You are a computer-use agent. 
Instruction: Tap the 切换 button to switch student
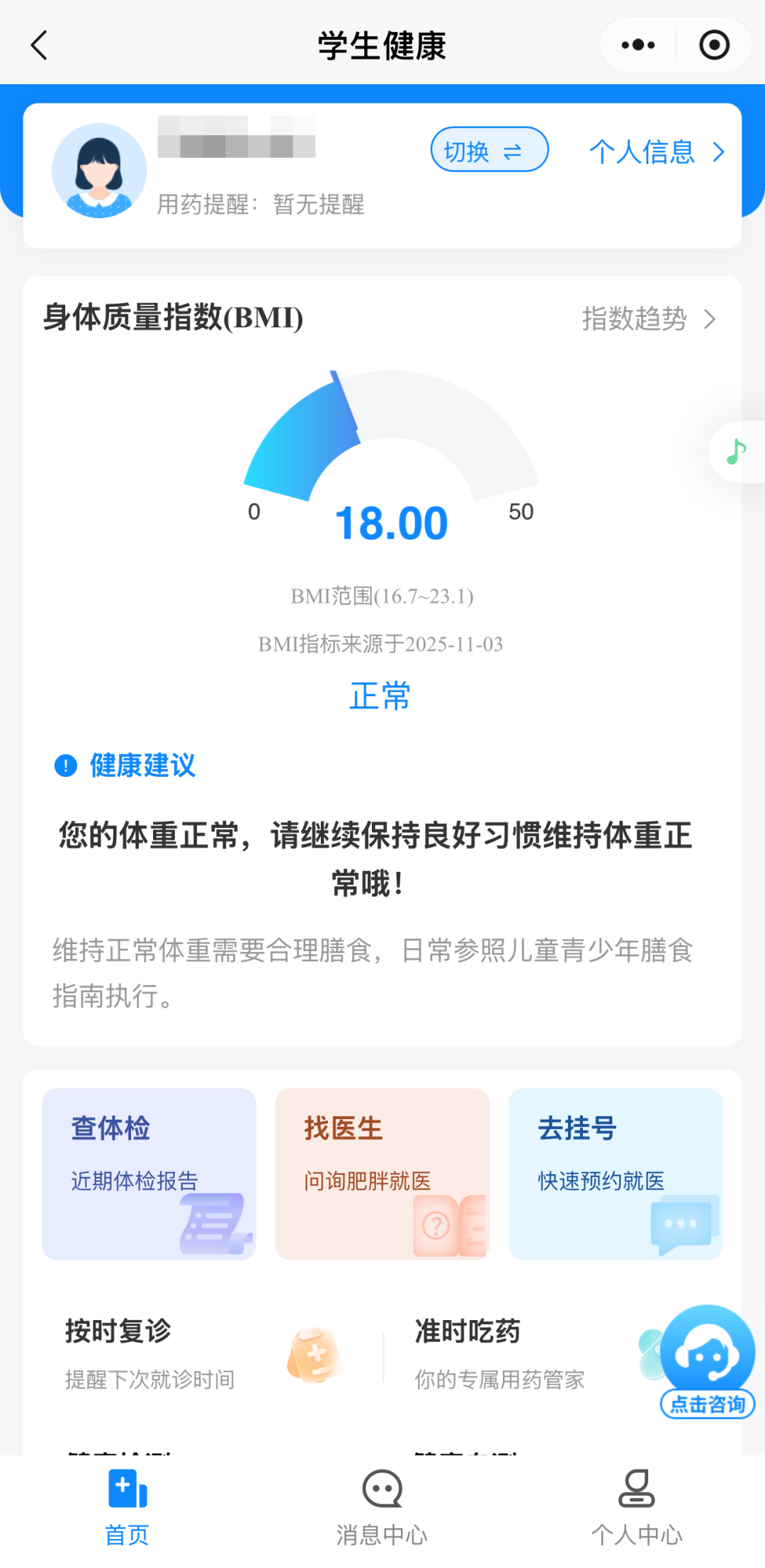pos(489,150)
